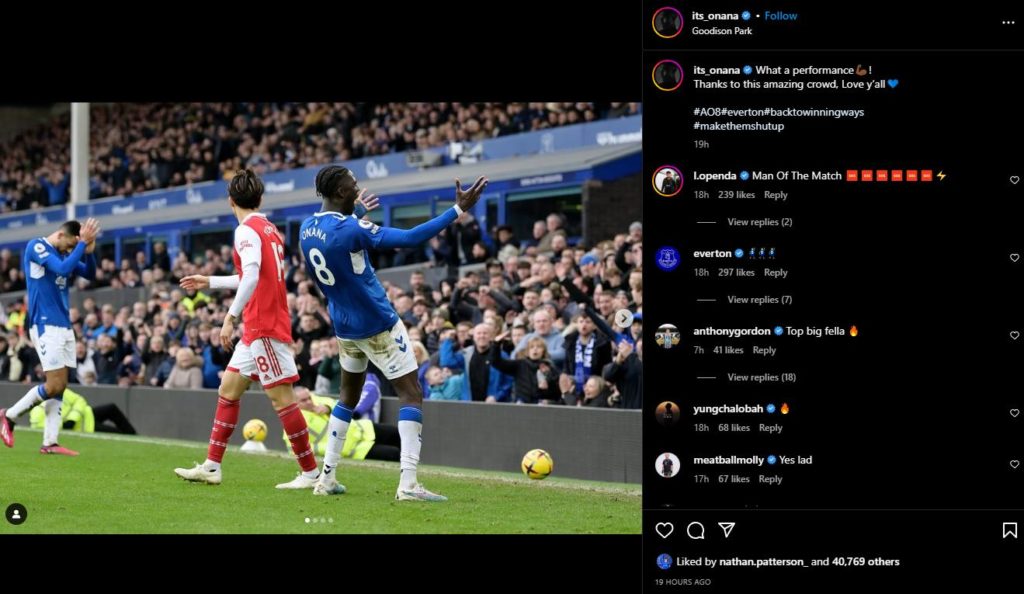Open the comment bubble icon

696,530
